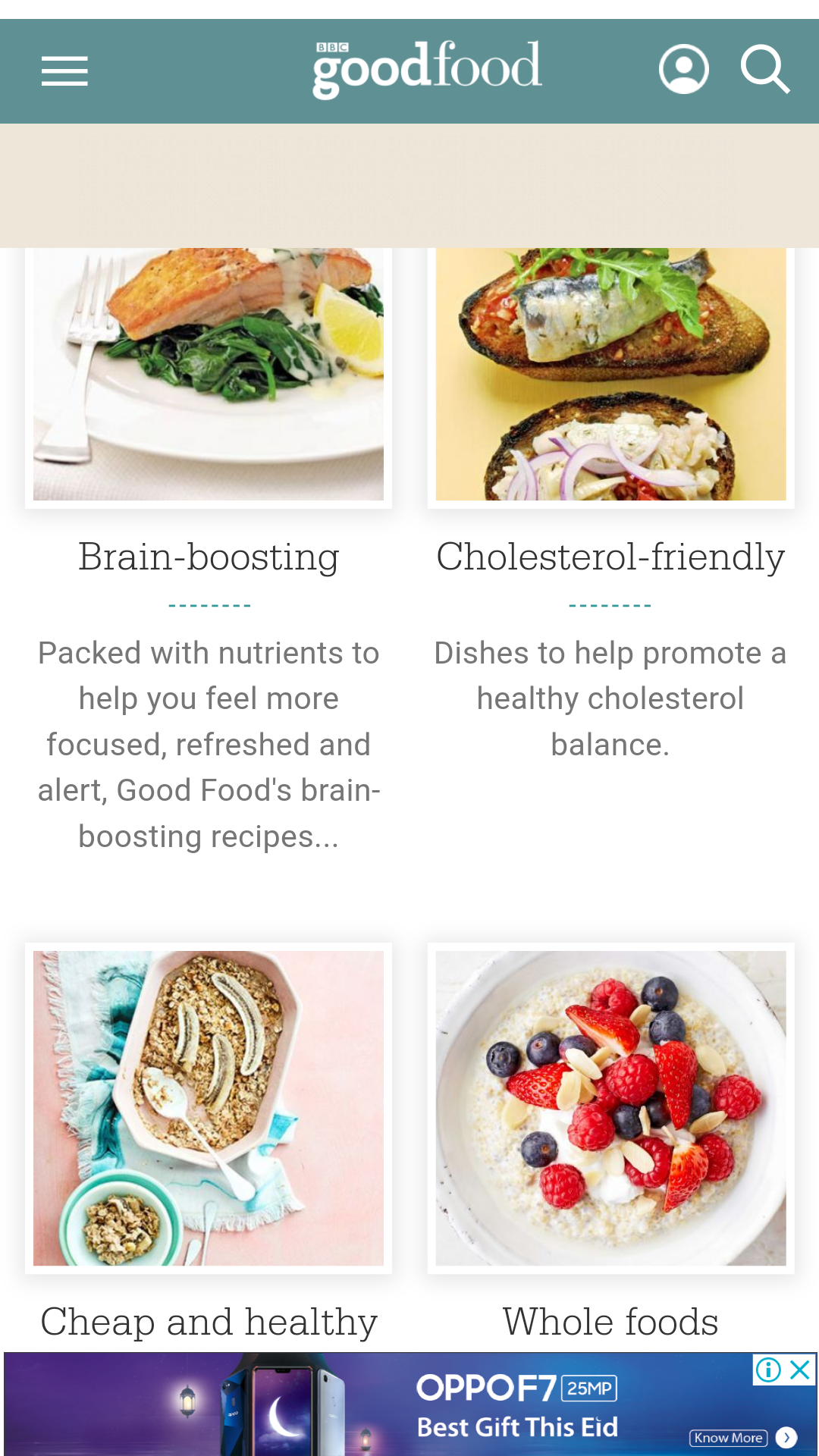The height and width of the screenshot is (1456, 819).
Task: Click the Brain-boosting description text
Action: tap(209, 743)
